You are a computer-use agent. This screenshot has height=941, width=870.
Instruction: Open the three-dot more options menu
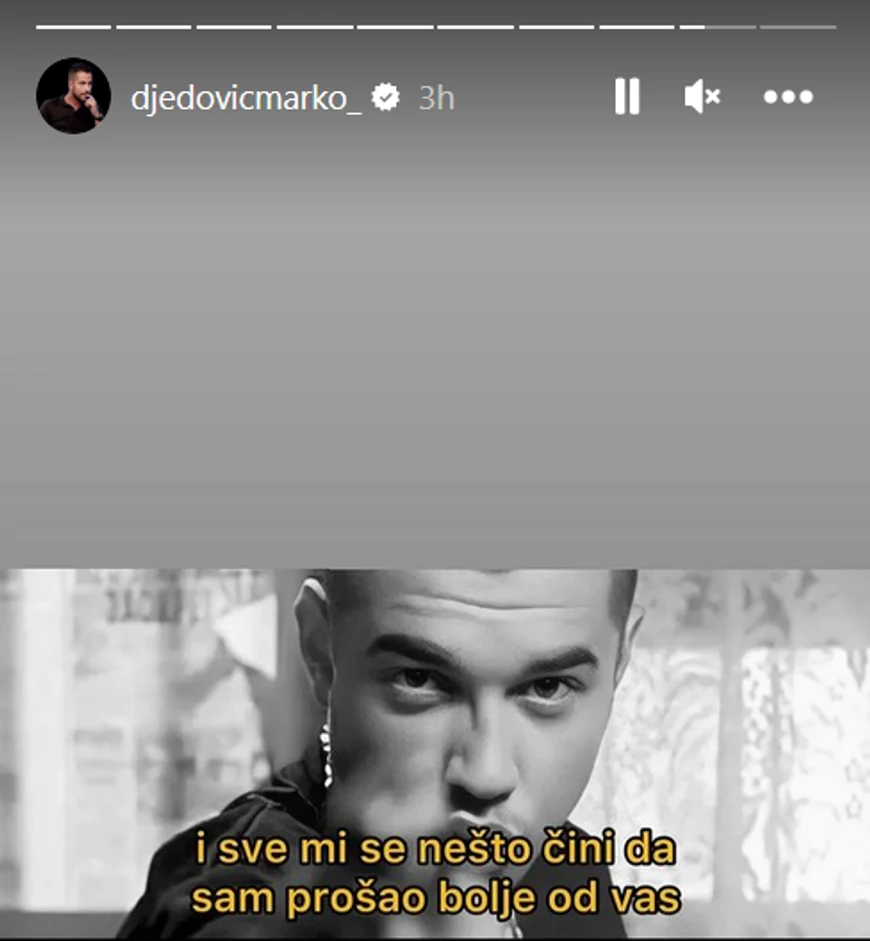788,97
